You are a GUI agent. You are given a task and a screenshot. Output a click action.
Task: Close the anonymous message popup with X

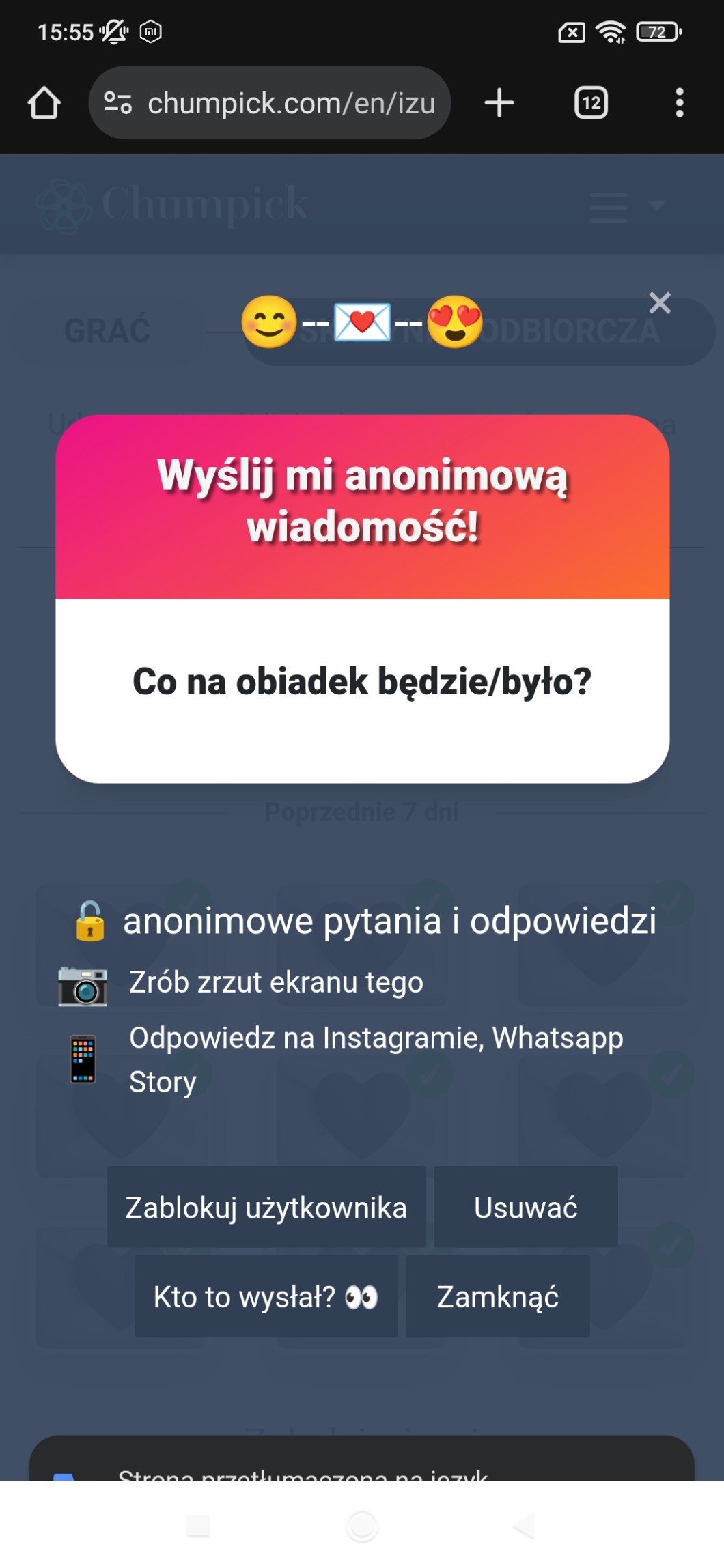(659, 302)
